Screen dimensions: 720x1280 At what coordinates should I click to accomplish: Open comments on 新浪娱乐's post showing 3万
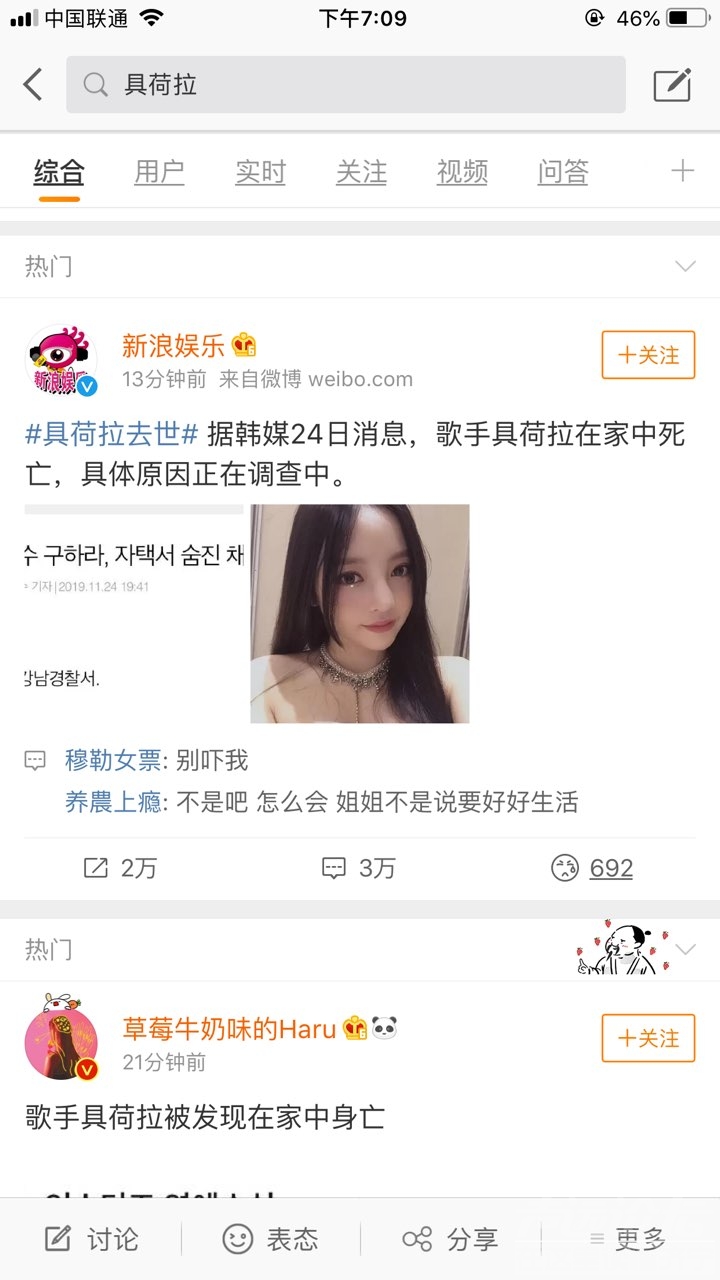click(359, 868)
